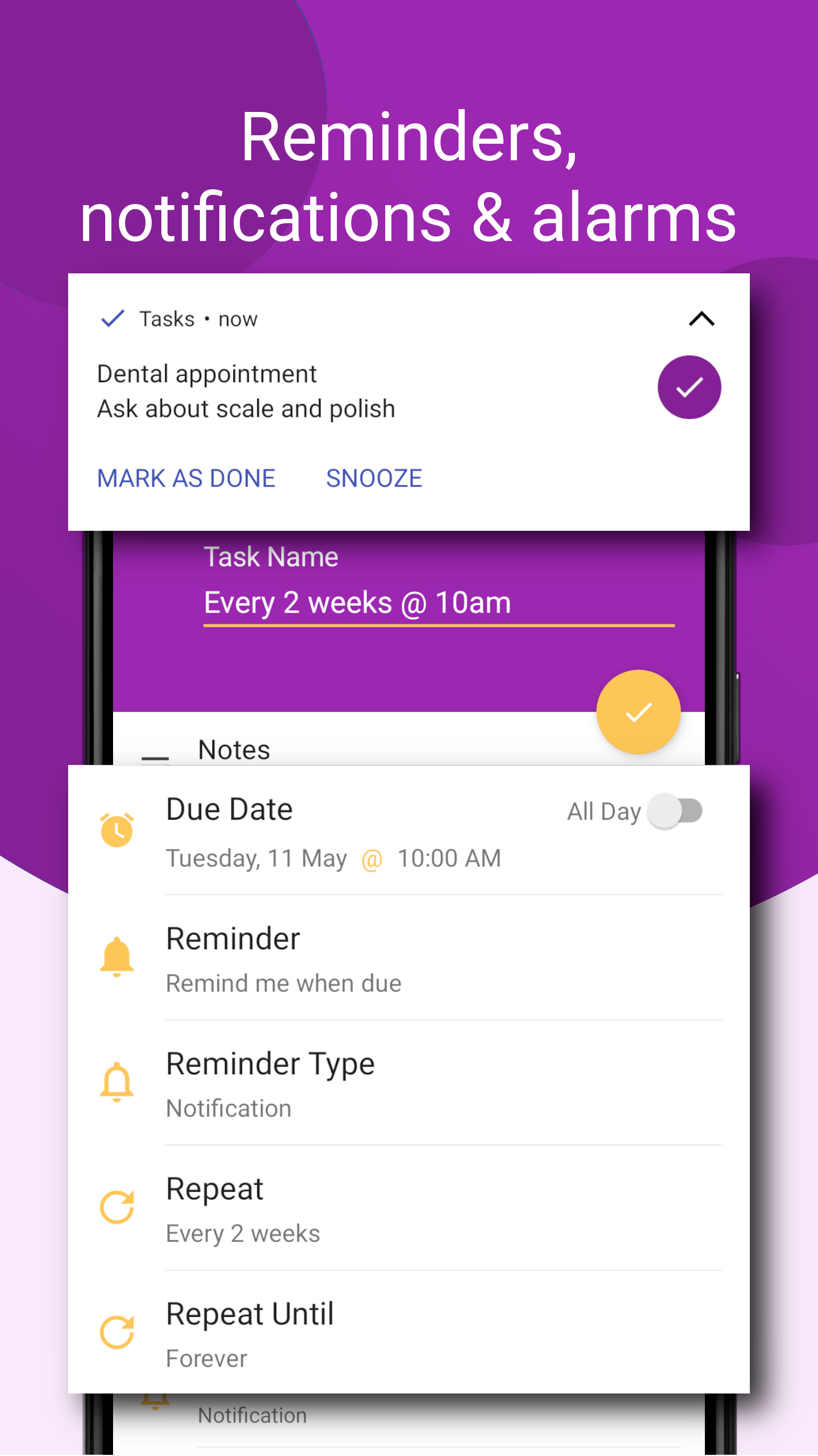Viewport: 818px width, 1456px height.
Task: Click the time 10:00 AM to change it
Action: [x=449, y=858]
